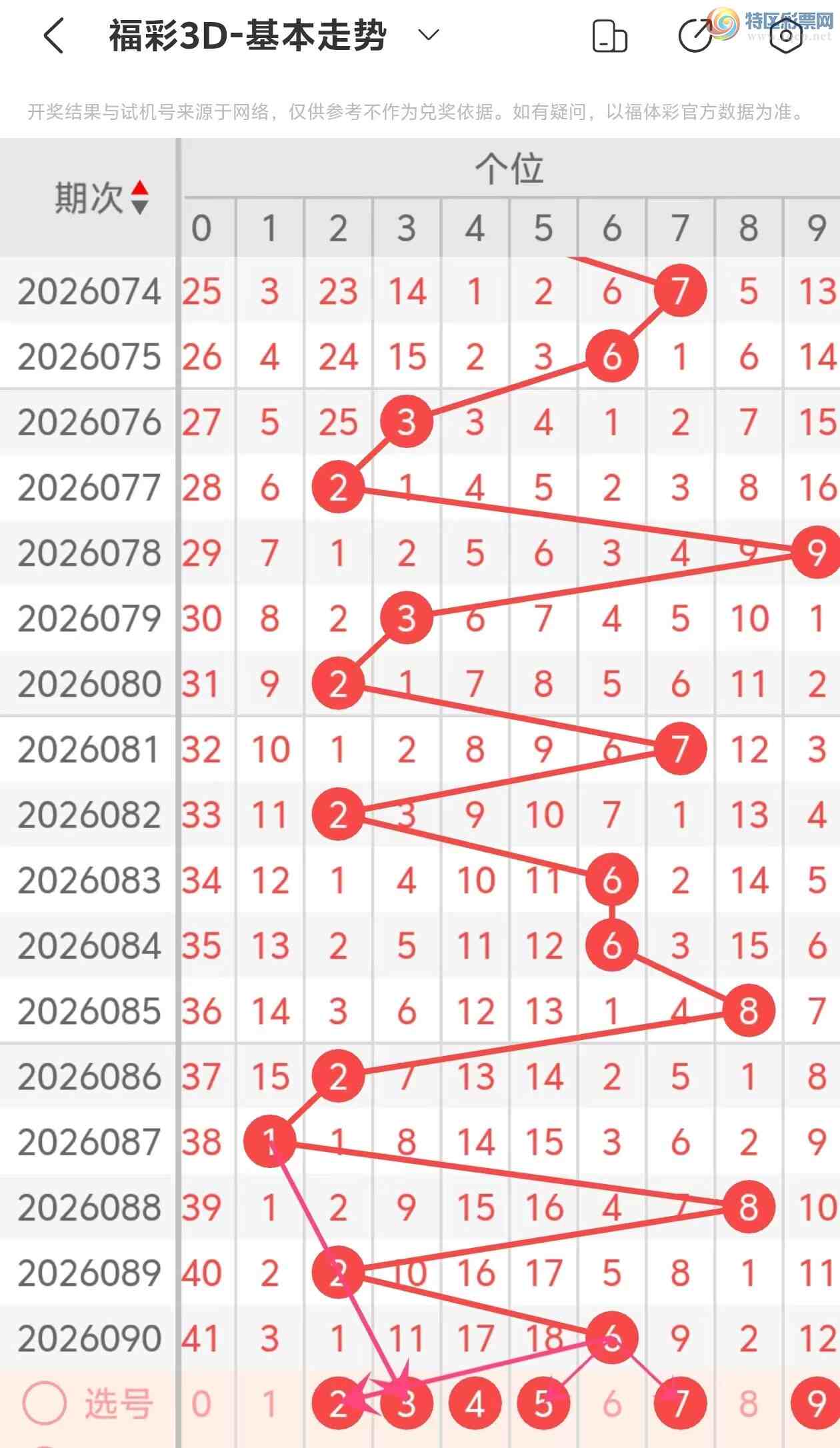Expand the 福彩3D-基本走势 title dropdown
Viewport: 840px width, 1448px height.
pyautogui.click(x=429, y=35)
